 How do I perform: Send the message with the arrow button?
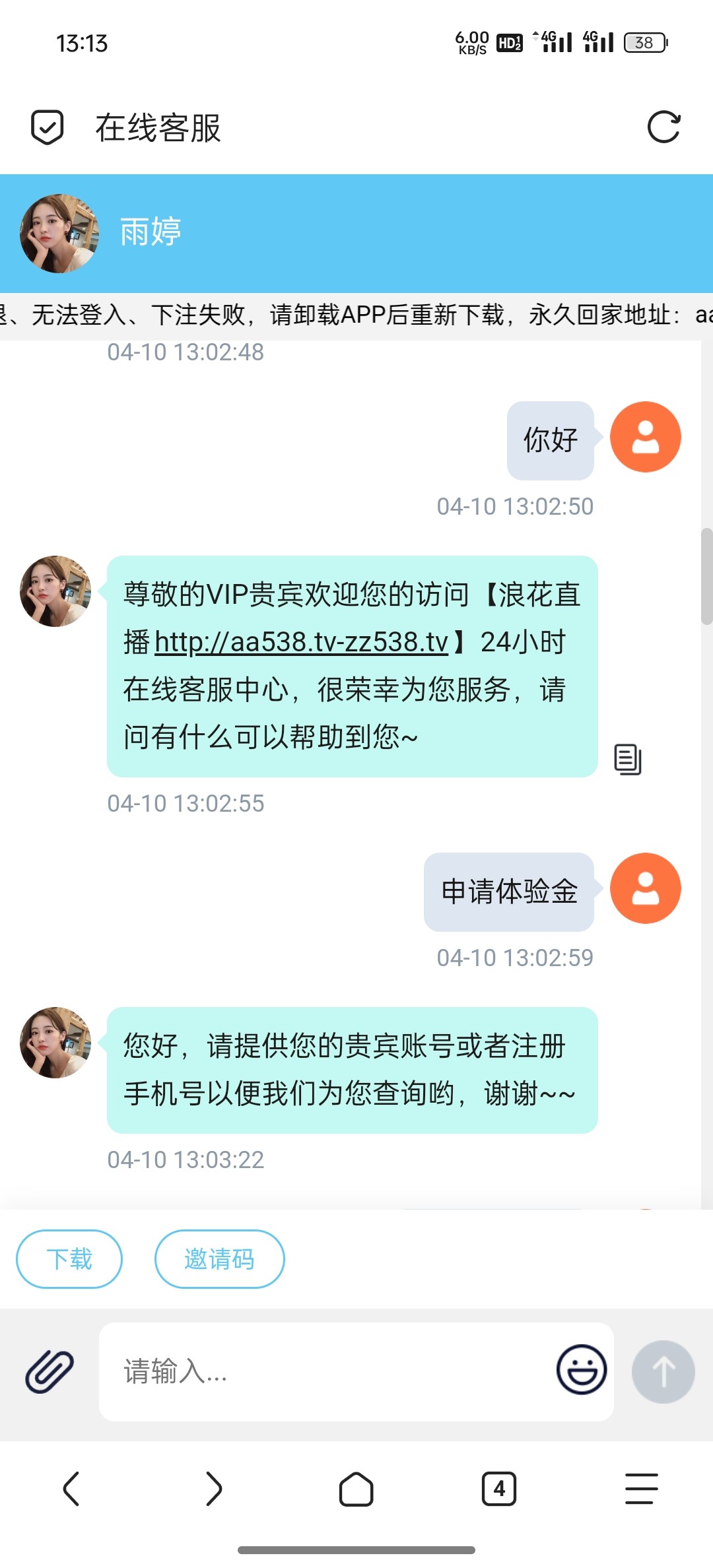663,1371
